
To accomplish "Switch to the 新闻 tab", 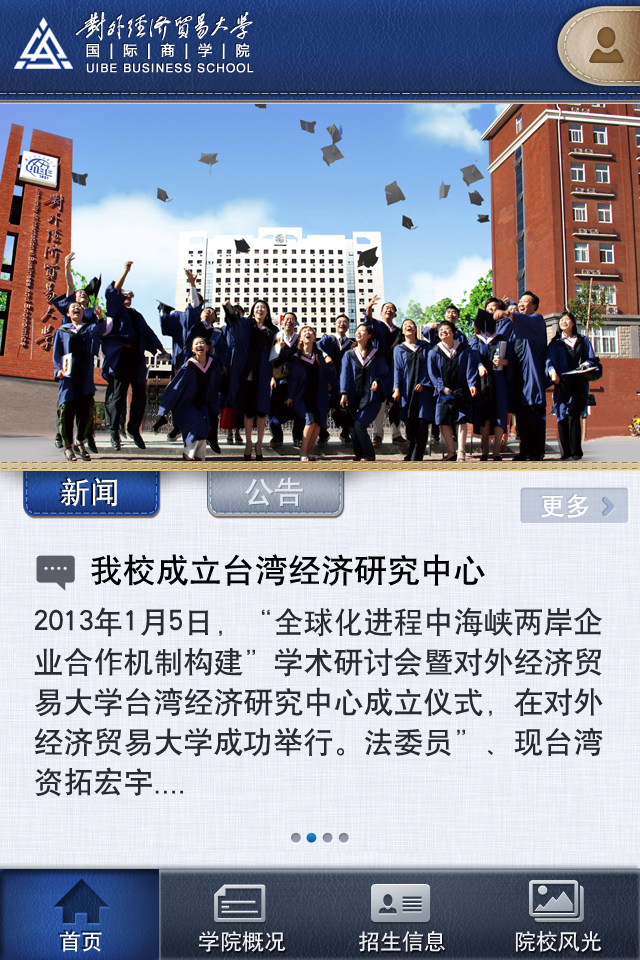I will [x=91, y=493].
